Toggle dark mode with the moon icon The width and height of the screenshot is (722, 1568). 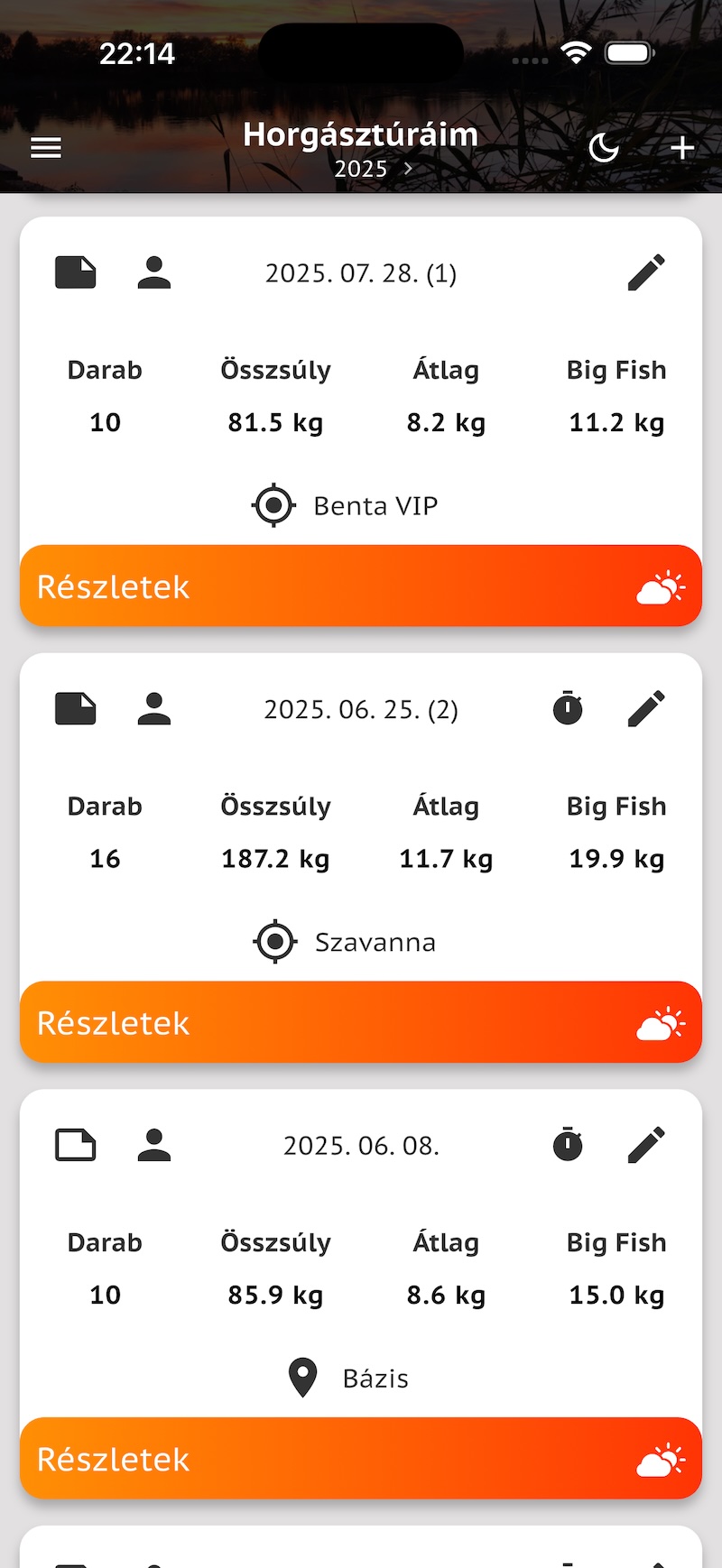pos(604,147)
